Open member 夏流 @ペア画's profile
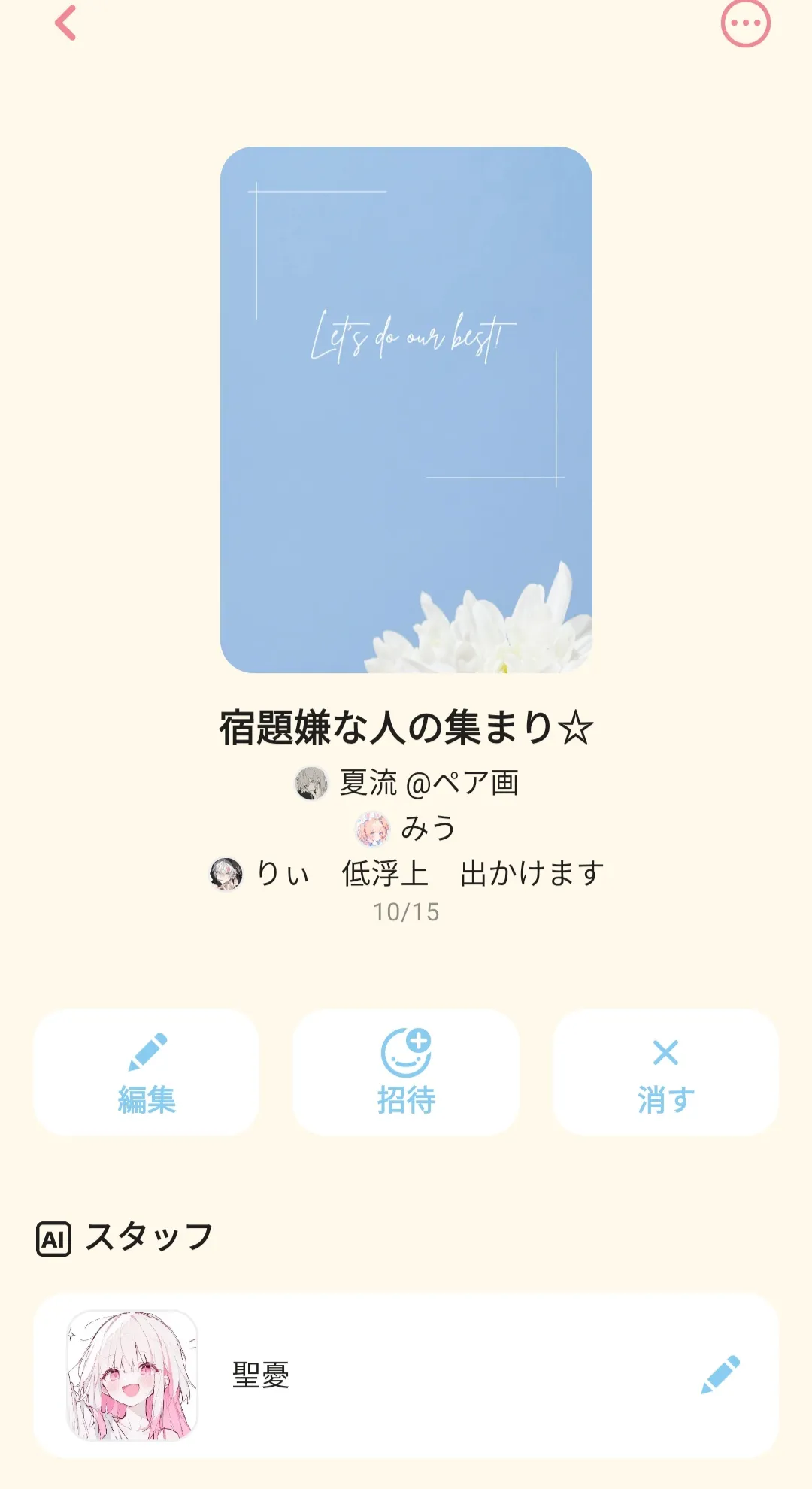This screenshot has width=812, height=1489. point(406,784)
